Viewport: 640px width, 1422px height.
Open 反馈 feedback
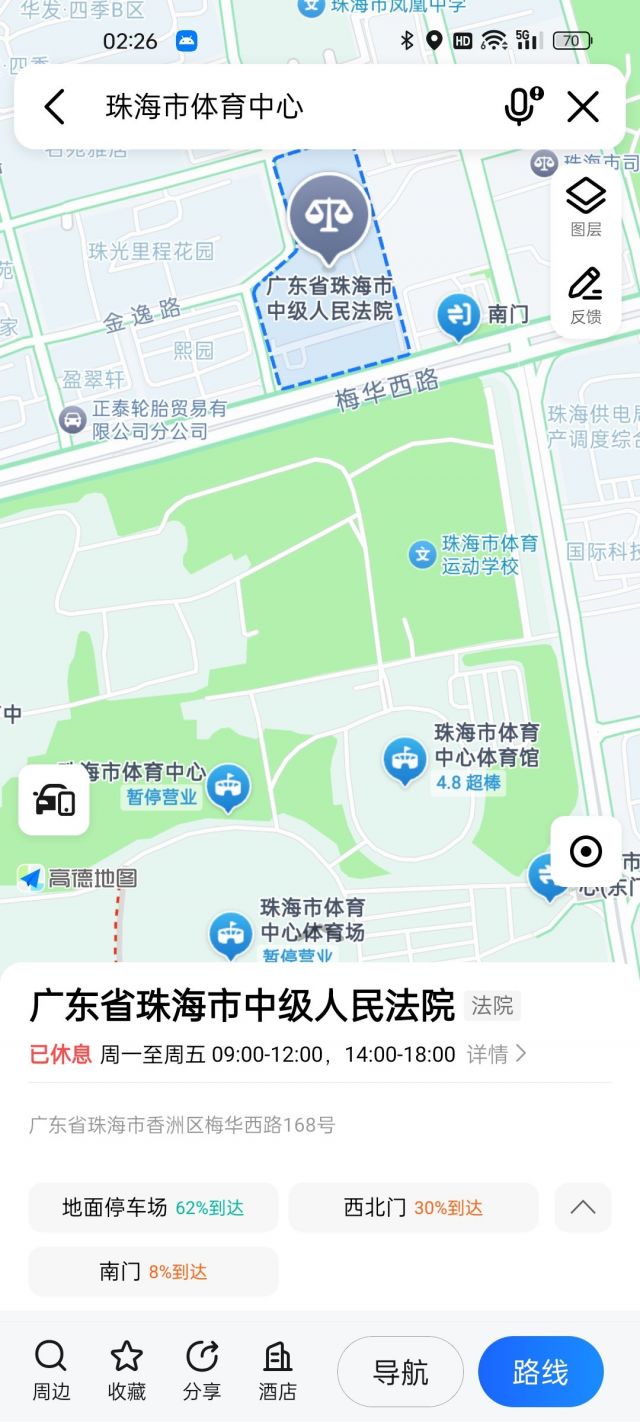(586, 296)
